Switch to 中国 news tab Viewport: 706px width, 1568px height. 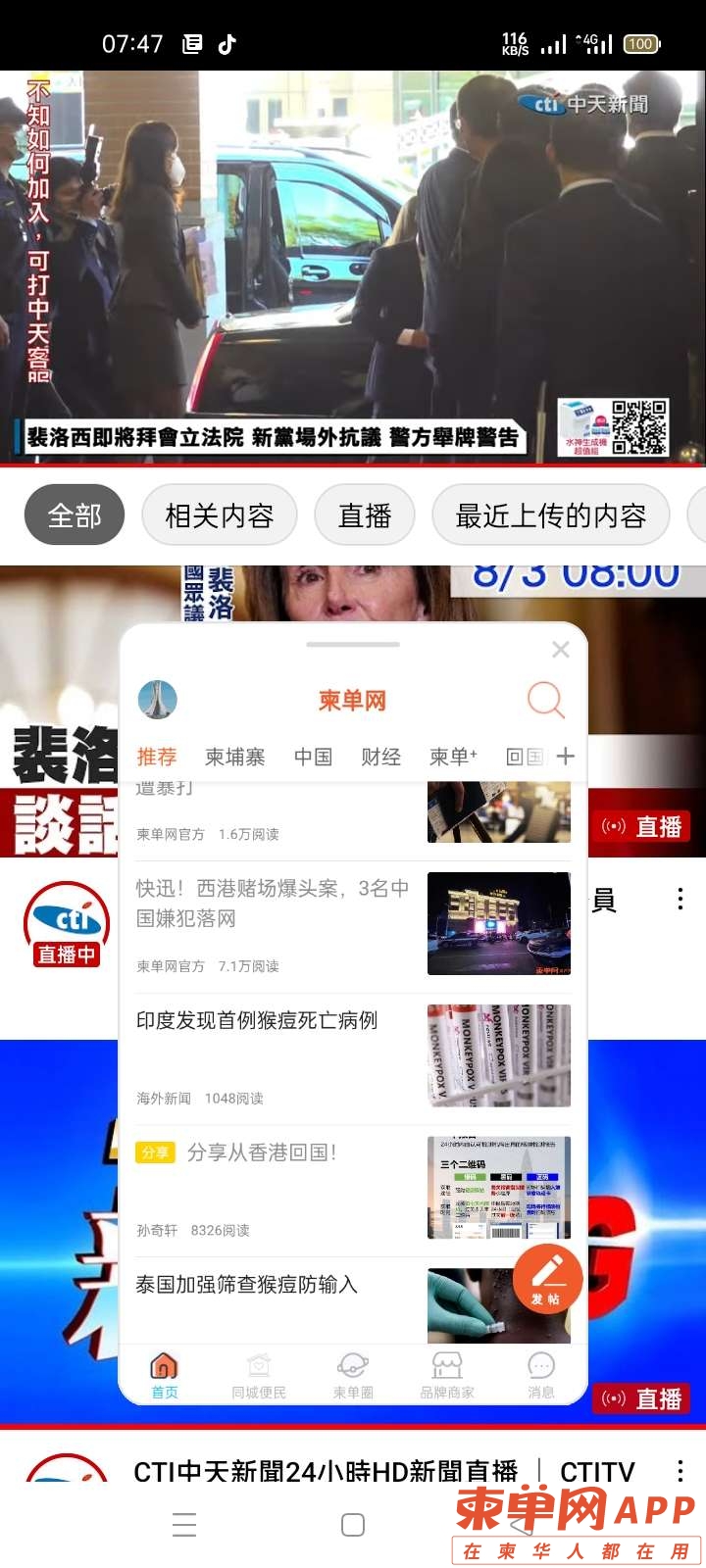(x=313, y=757)
